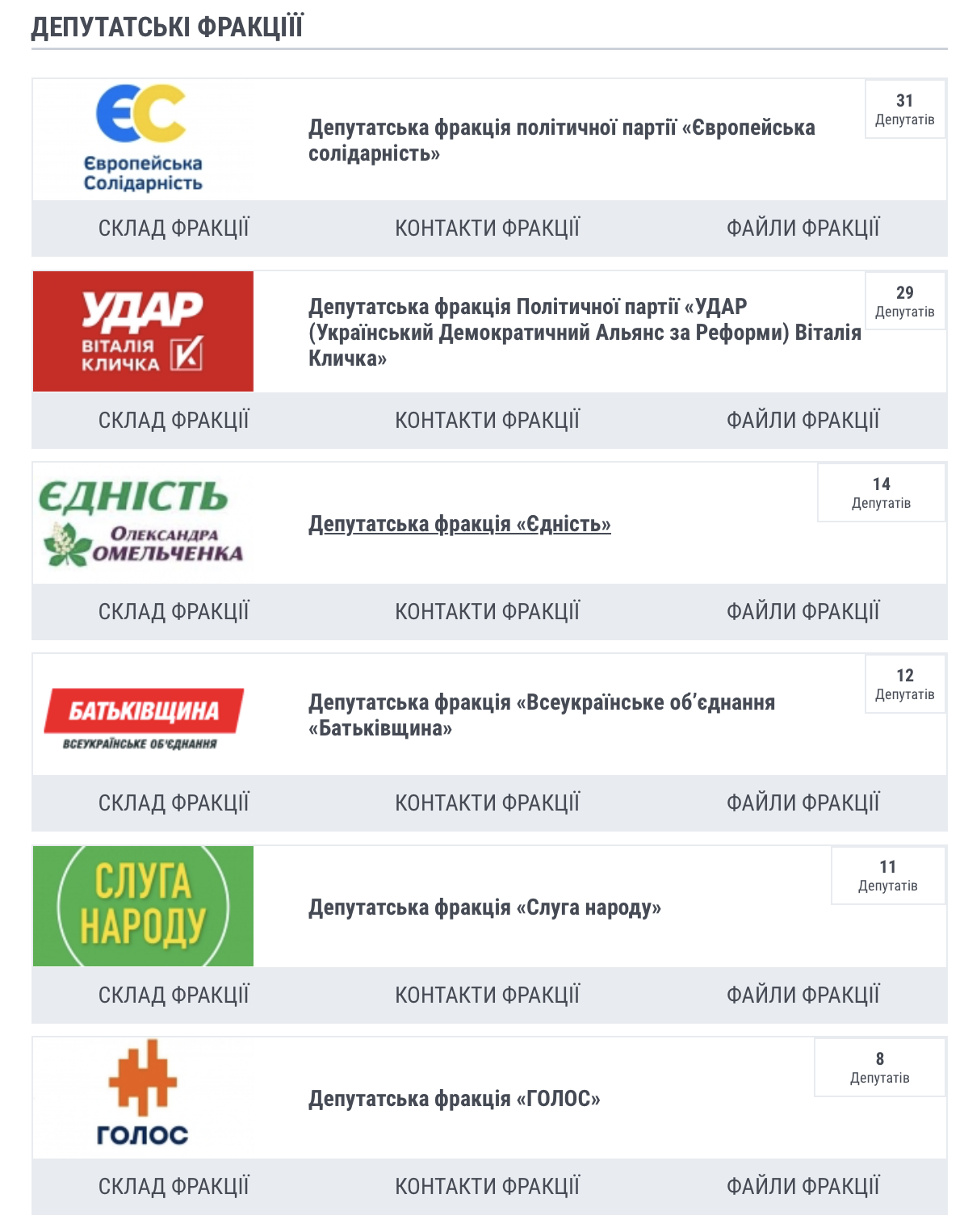Open Склад фракції for Європейська солідарність
The image size is (964, 1232).
pos(174,228)
